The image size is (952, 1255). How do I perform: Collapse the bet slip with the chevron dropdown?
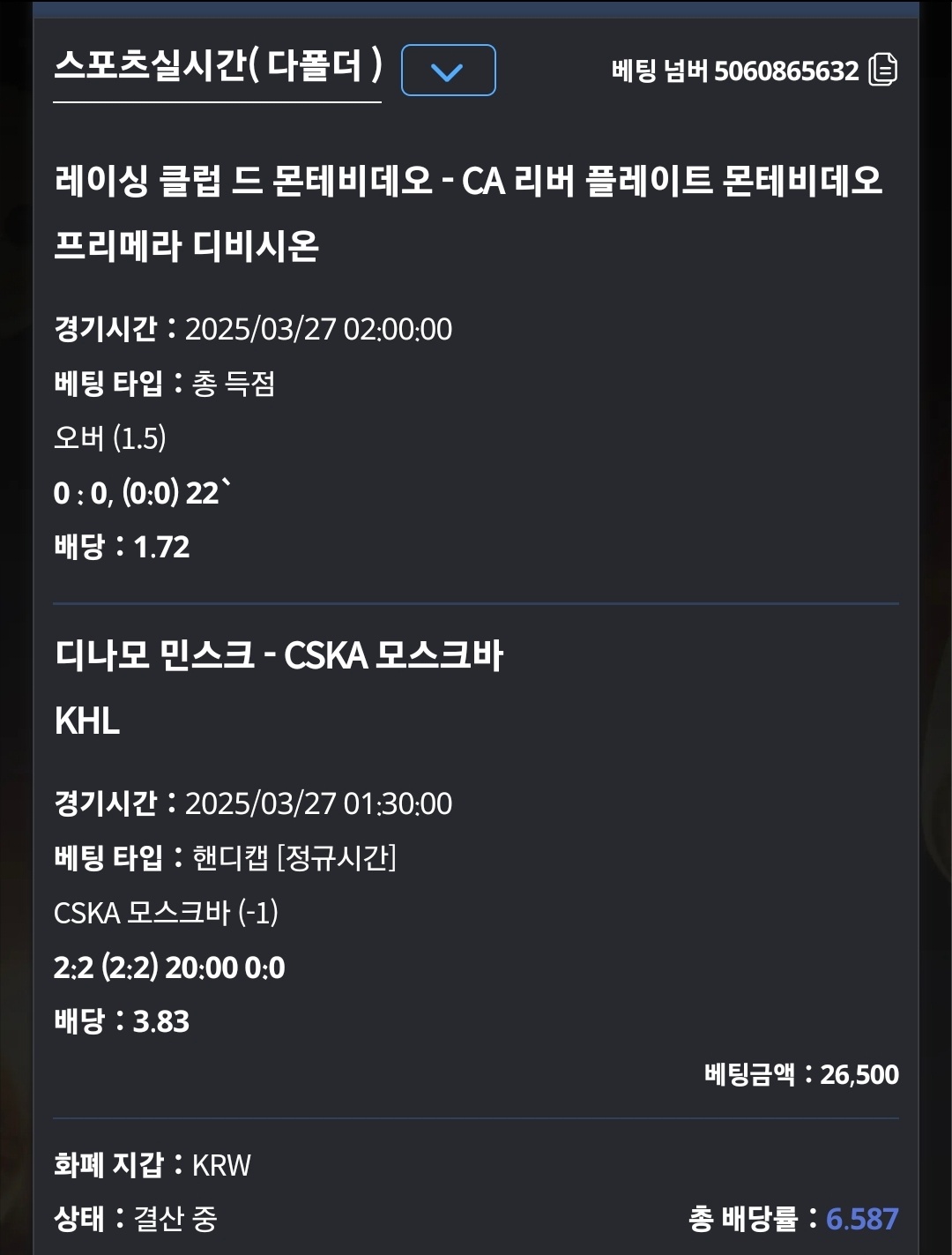[448, 71]
